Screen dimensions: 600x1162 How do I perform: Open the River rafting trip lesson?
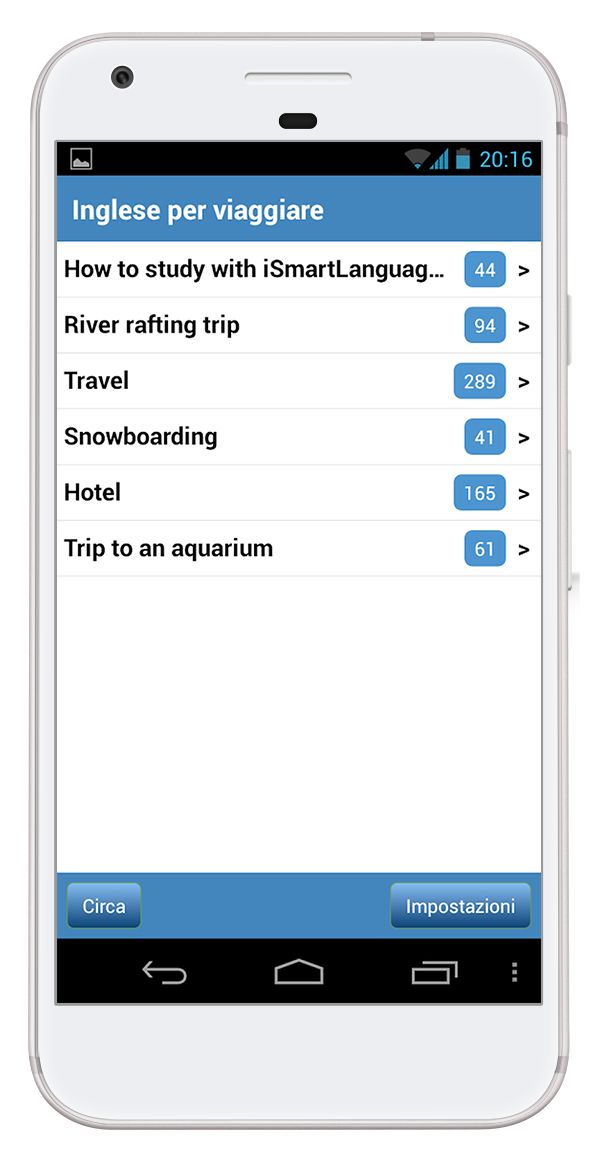[x=299, y=325]
